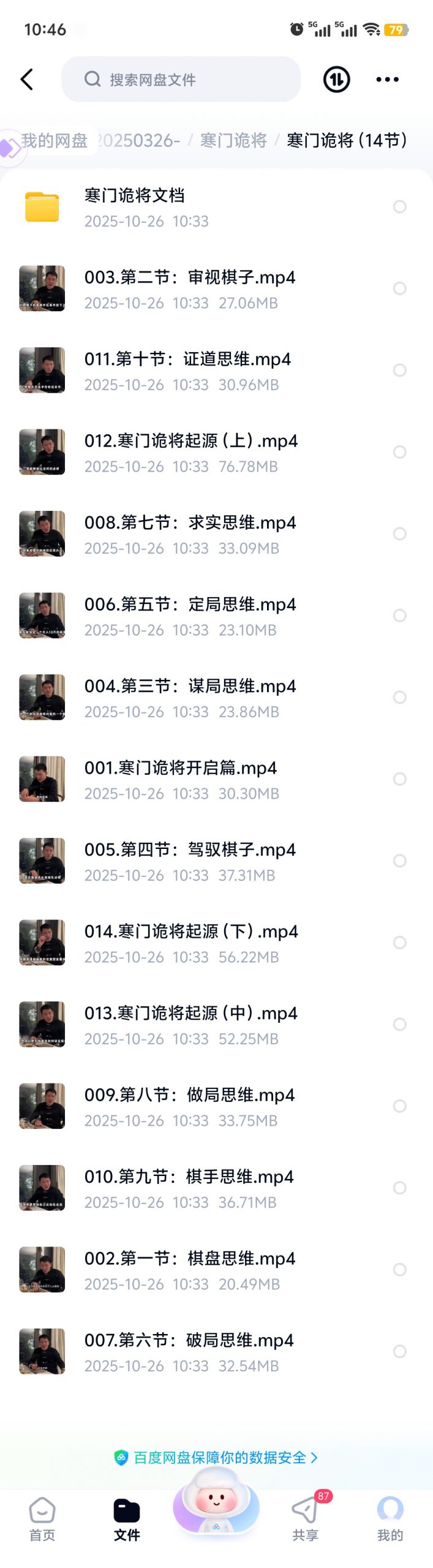This screenshot has height=1568, width=433.
Task: Tap the 搜索网盘文件 search box
Action: point(181,80)
